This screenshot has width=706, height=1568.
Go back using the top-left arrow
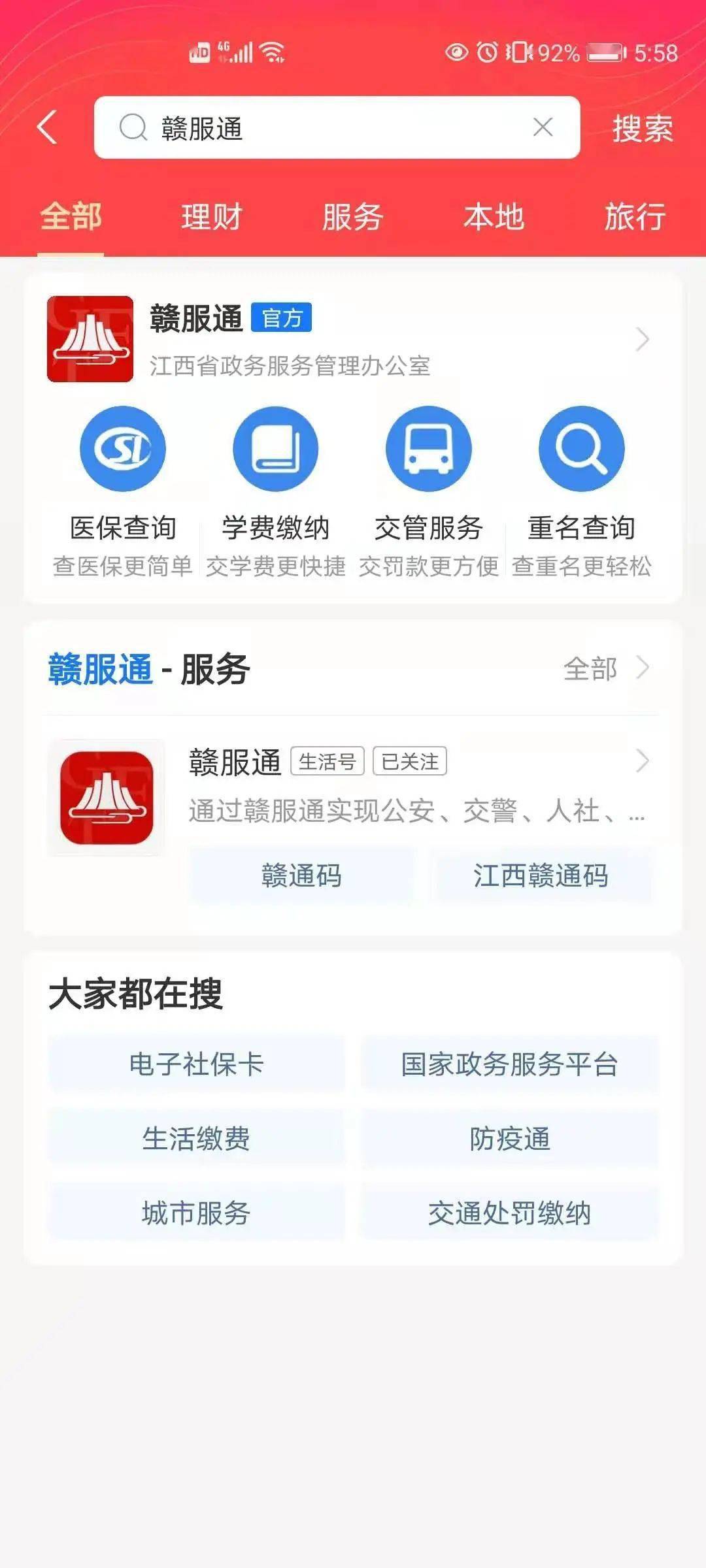tap(47, 127)
